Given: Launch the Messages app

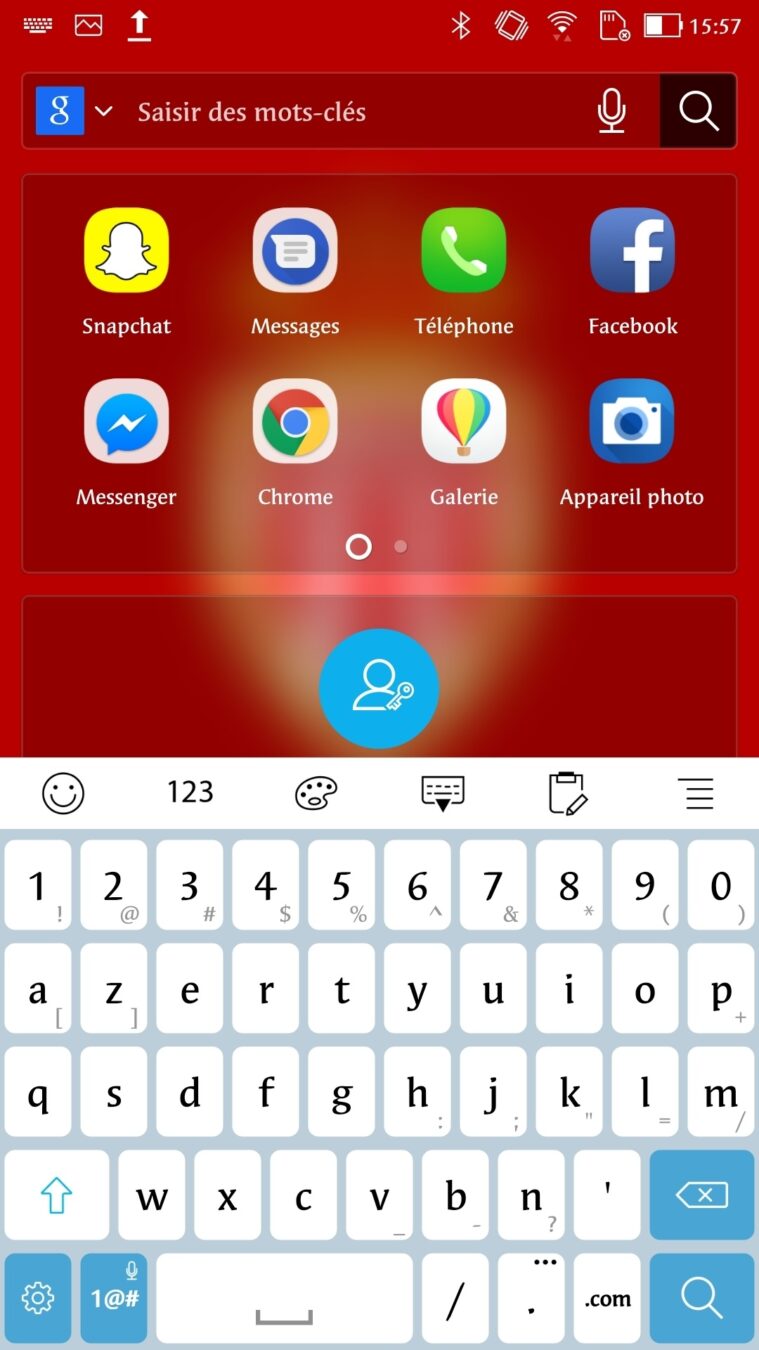Looking at the screenshot, I should click(295, 251).
